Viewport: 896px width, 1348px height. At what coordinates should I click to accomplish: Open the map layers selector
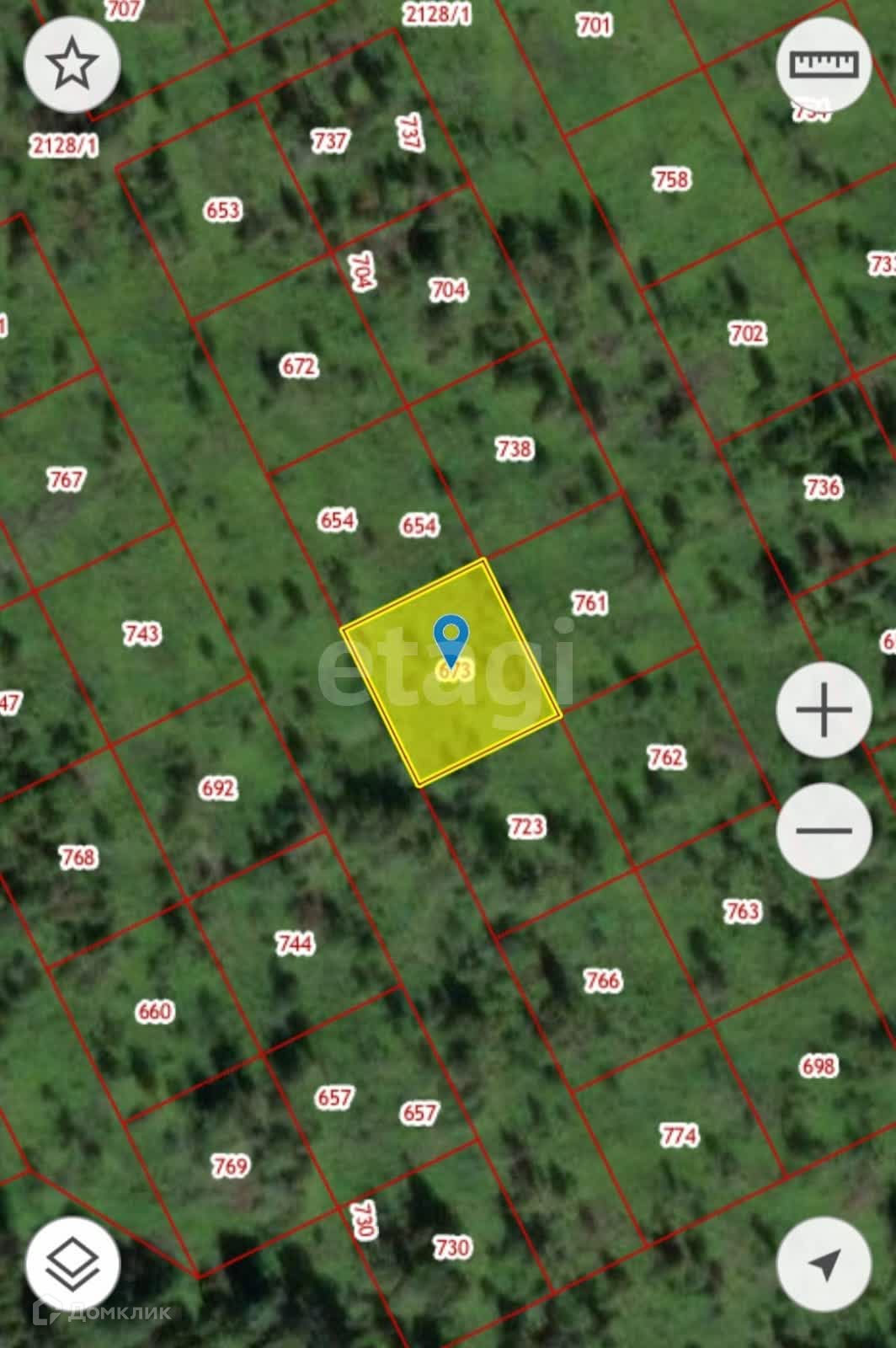[72, 1264]
